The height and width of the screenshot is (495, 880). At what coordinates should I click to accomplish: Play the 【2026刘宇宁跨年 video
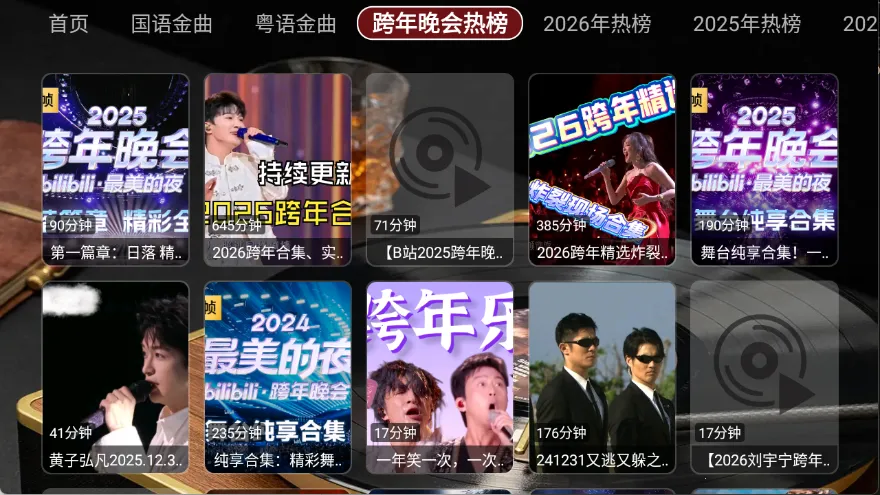[x=764, y=377]
